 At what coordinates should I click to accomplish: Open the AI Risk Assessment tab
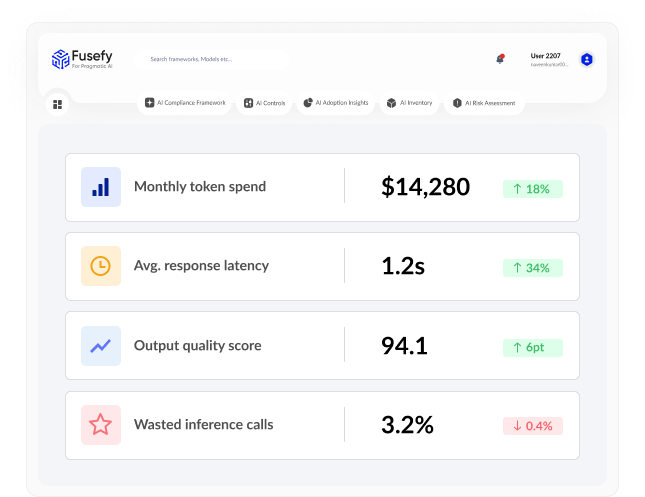(484, 103)
